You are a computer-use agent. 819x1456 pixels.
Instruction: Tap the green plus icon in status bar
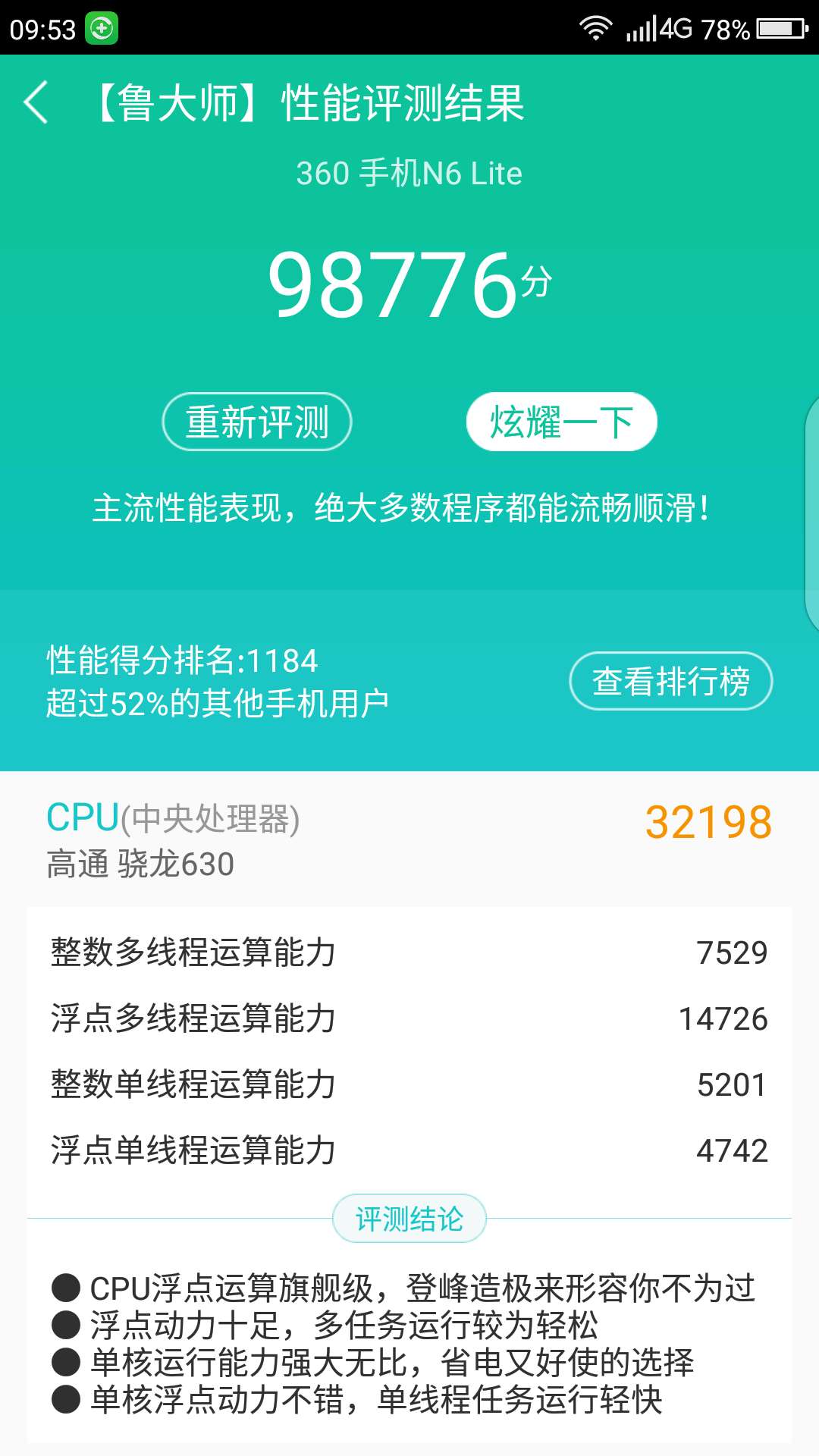point(102,27)
